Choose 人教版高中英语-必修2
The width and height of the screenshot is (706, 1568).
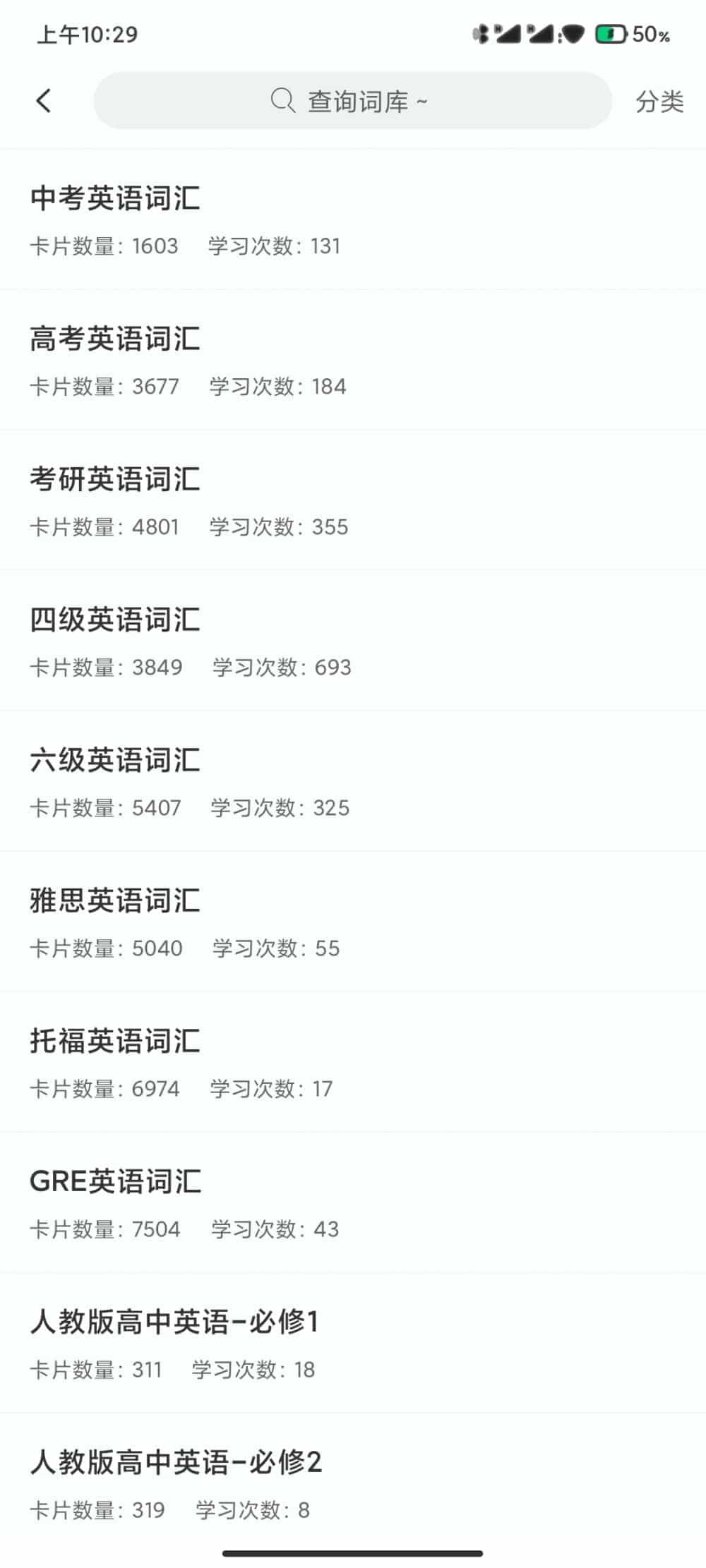(353, 1483)
